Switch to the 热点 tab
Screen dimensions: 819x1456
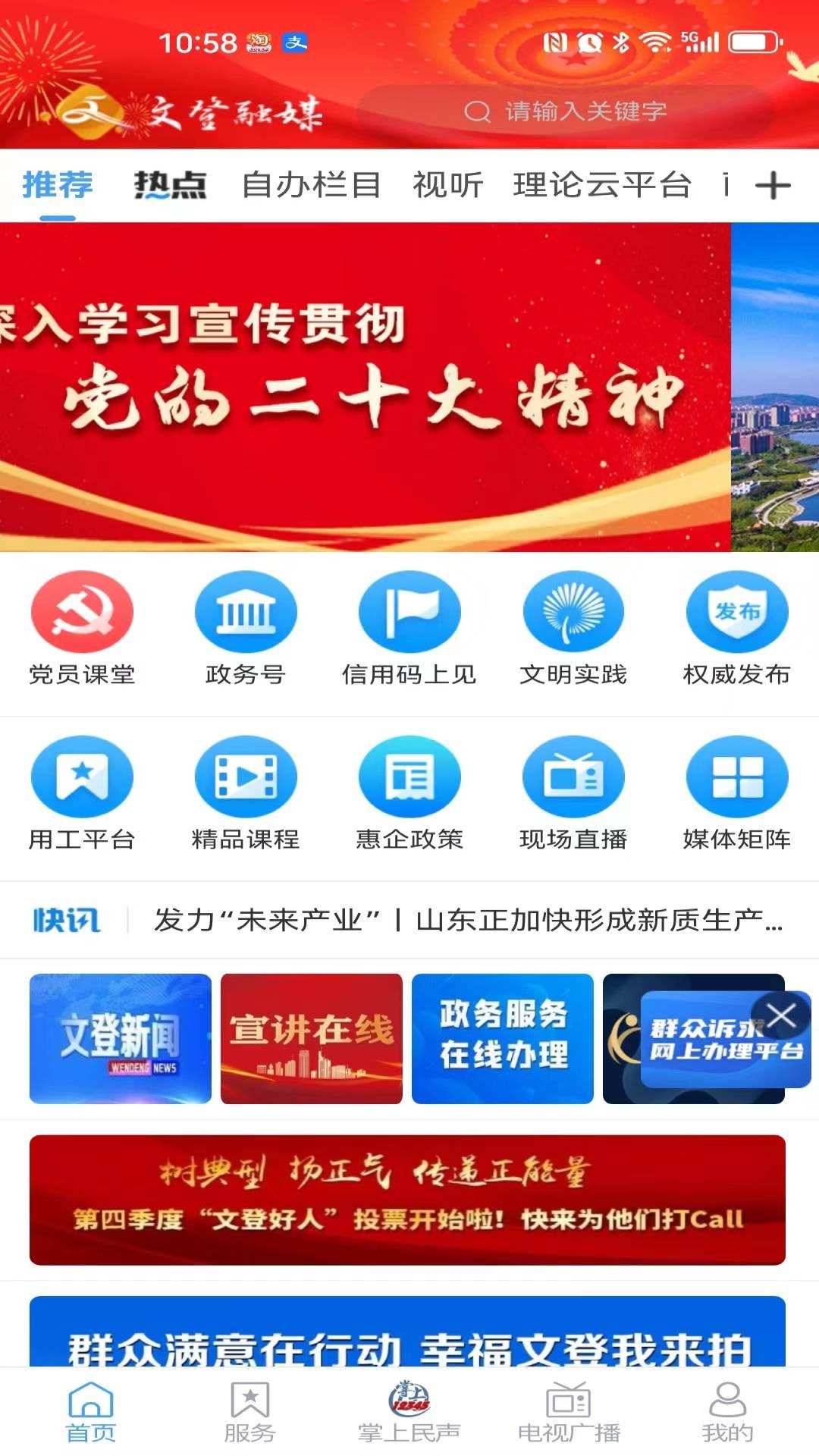pyautogui.click(x=170, y=183)
